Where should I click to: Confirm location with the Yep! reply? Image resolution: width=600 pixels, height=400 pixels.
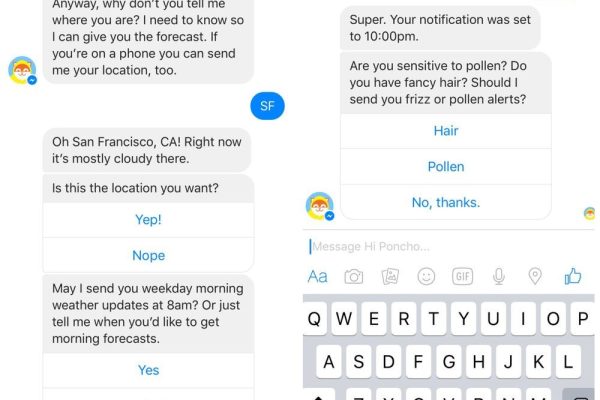pyautogui.click(x=148, y=219)
